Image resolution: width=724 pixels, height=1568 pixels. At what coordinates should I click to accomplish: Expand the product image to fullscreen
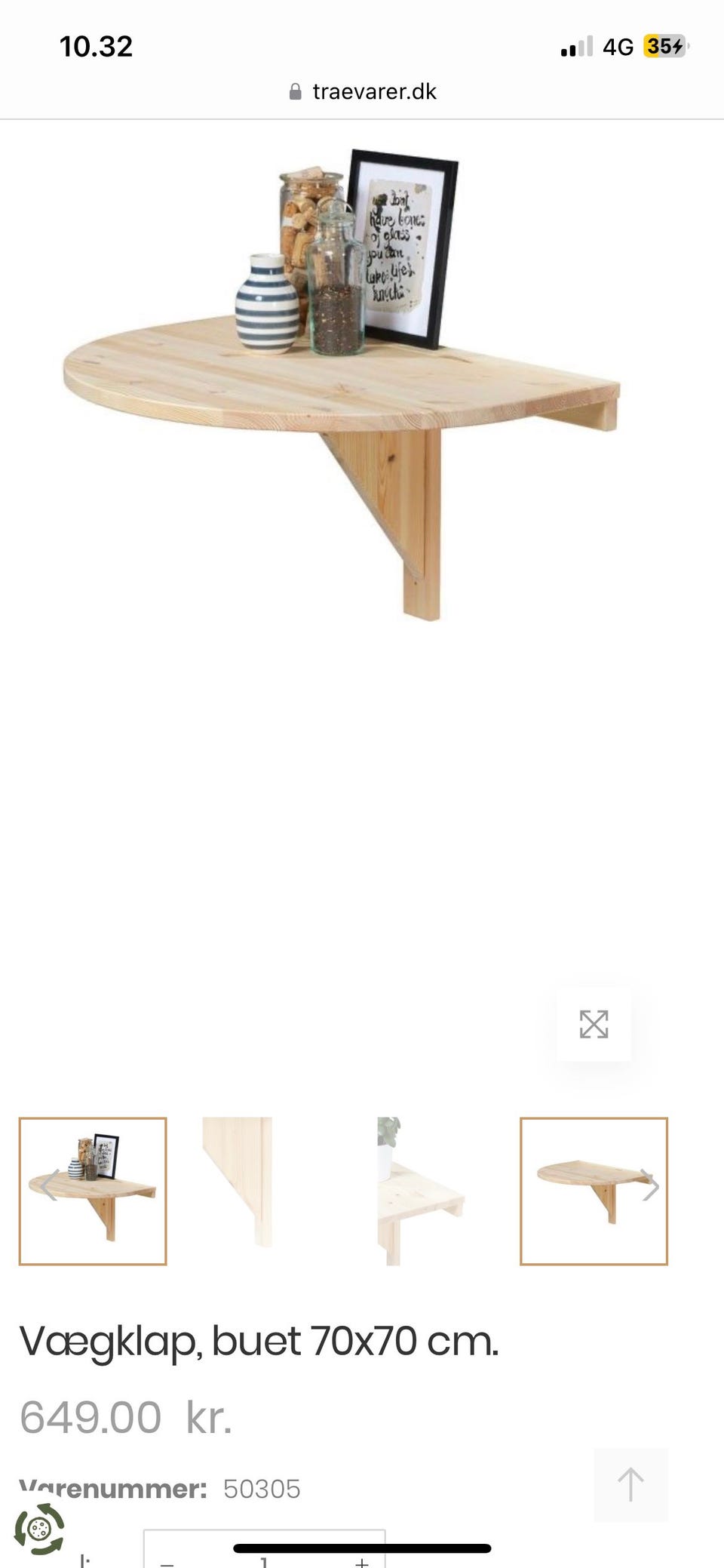tap(594, 1024)
